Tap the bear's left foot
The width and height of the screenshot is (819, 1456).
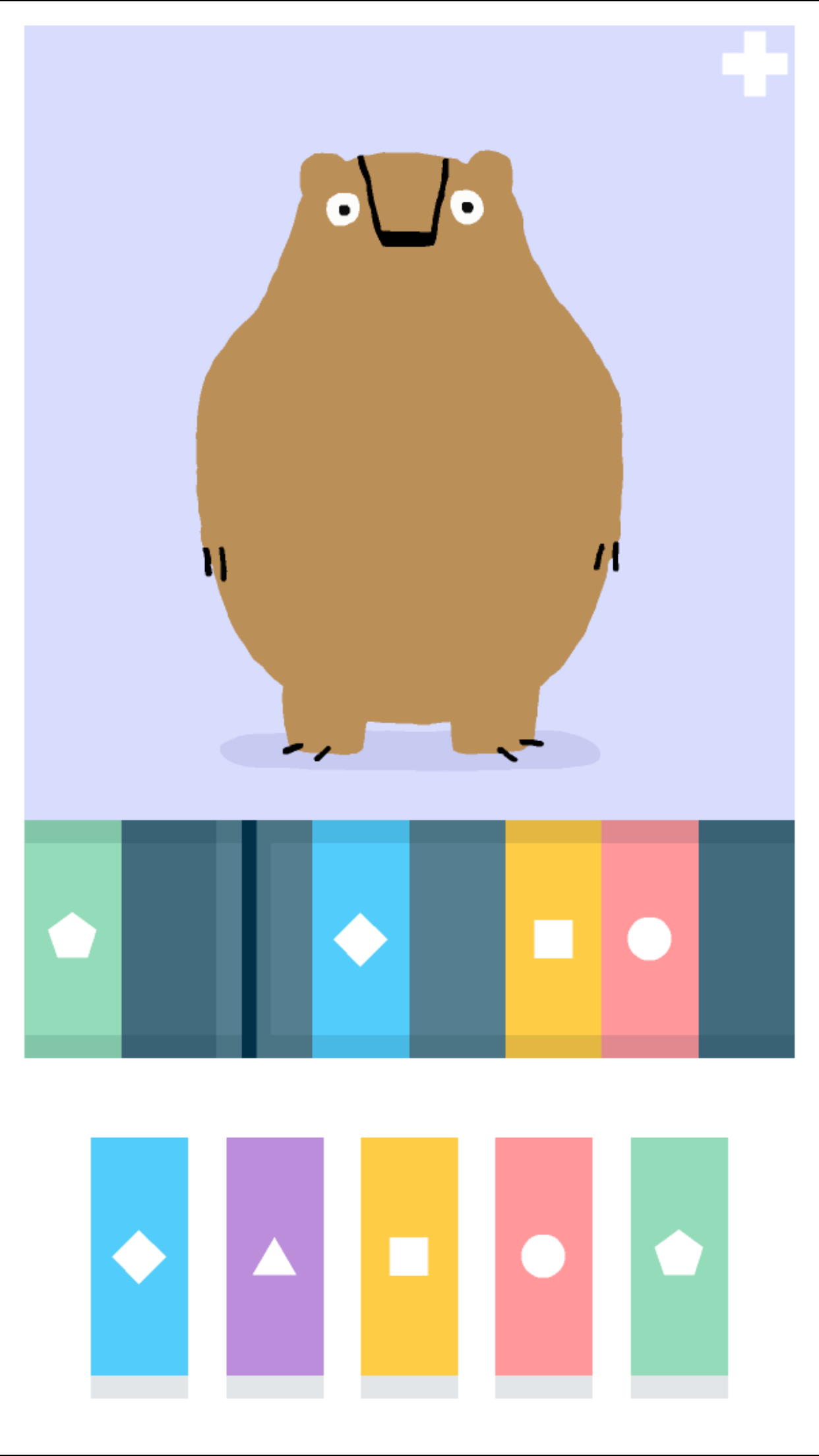(x=323, y=739)
